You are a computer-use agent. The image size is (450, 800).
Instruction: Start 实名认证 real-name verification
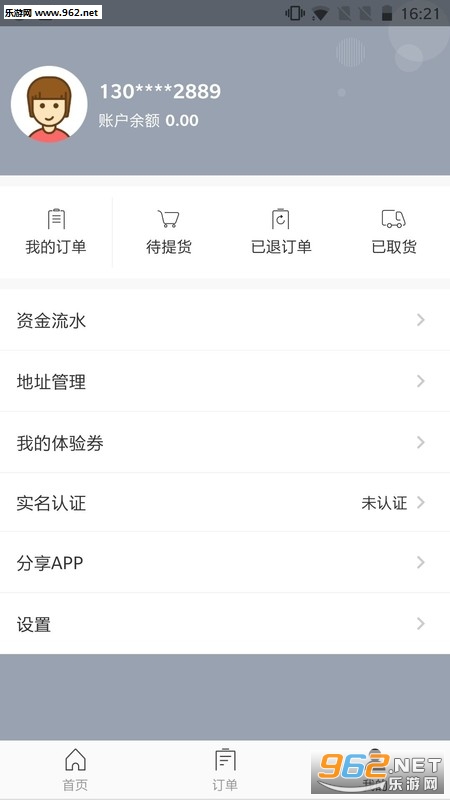click(225, 503)
